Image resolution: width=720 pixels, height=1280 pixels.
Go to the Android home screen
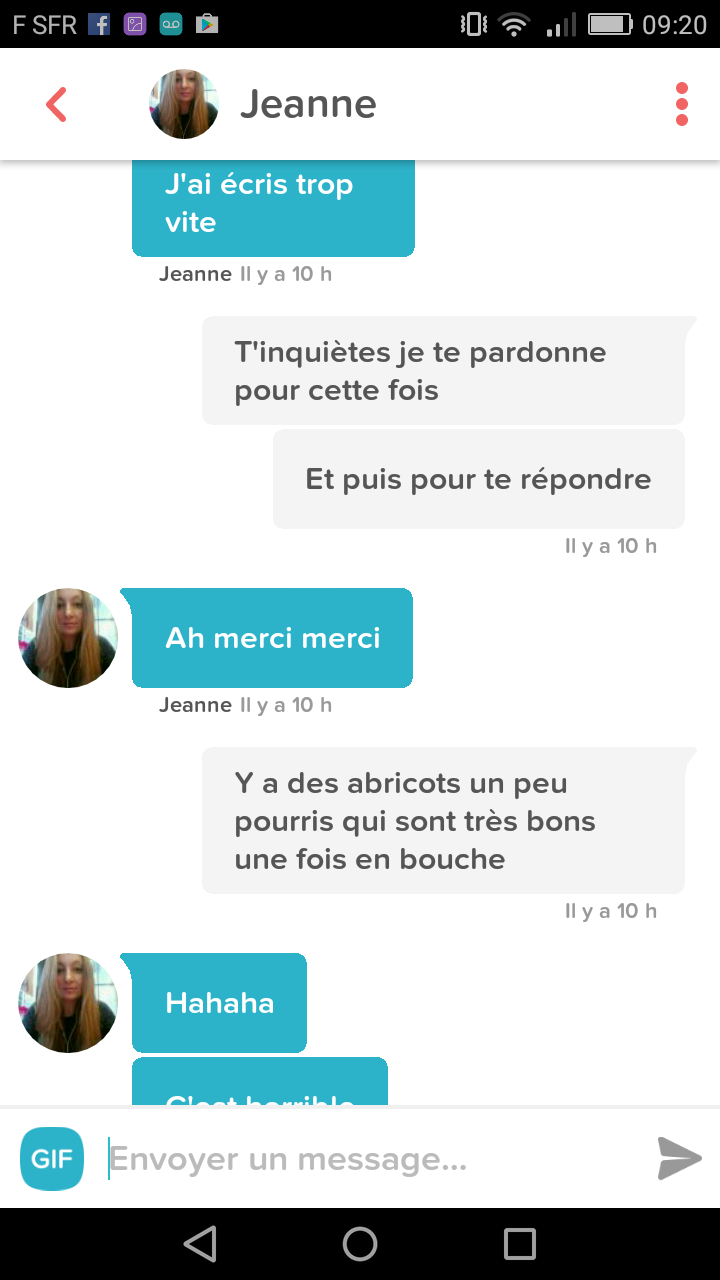tap(360, 1244)
